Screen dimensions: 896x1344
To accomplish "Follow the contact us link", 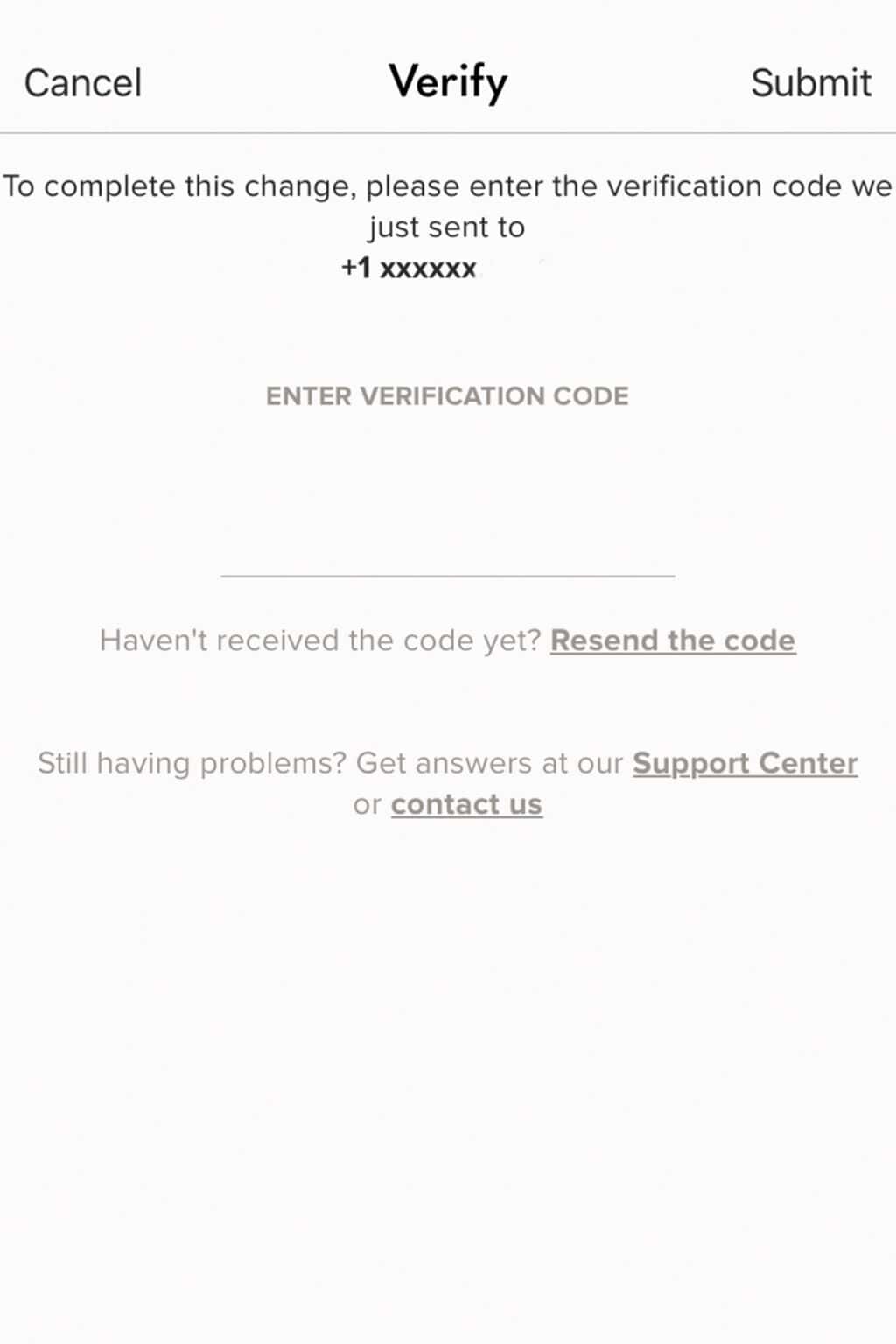I will tap(466, 804).
